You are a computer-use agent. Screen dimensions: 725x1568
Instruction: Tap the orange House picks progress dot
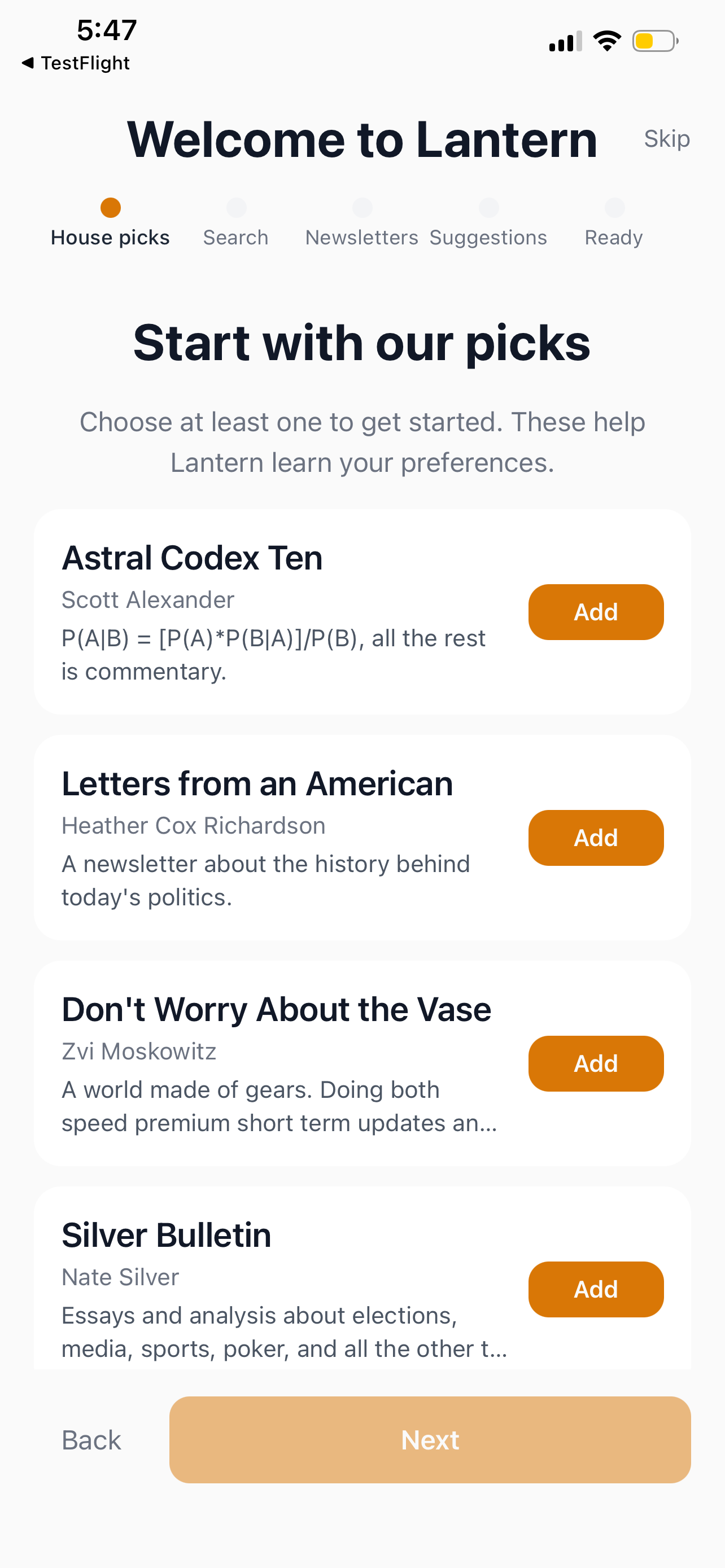click(111, 208)
